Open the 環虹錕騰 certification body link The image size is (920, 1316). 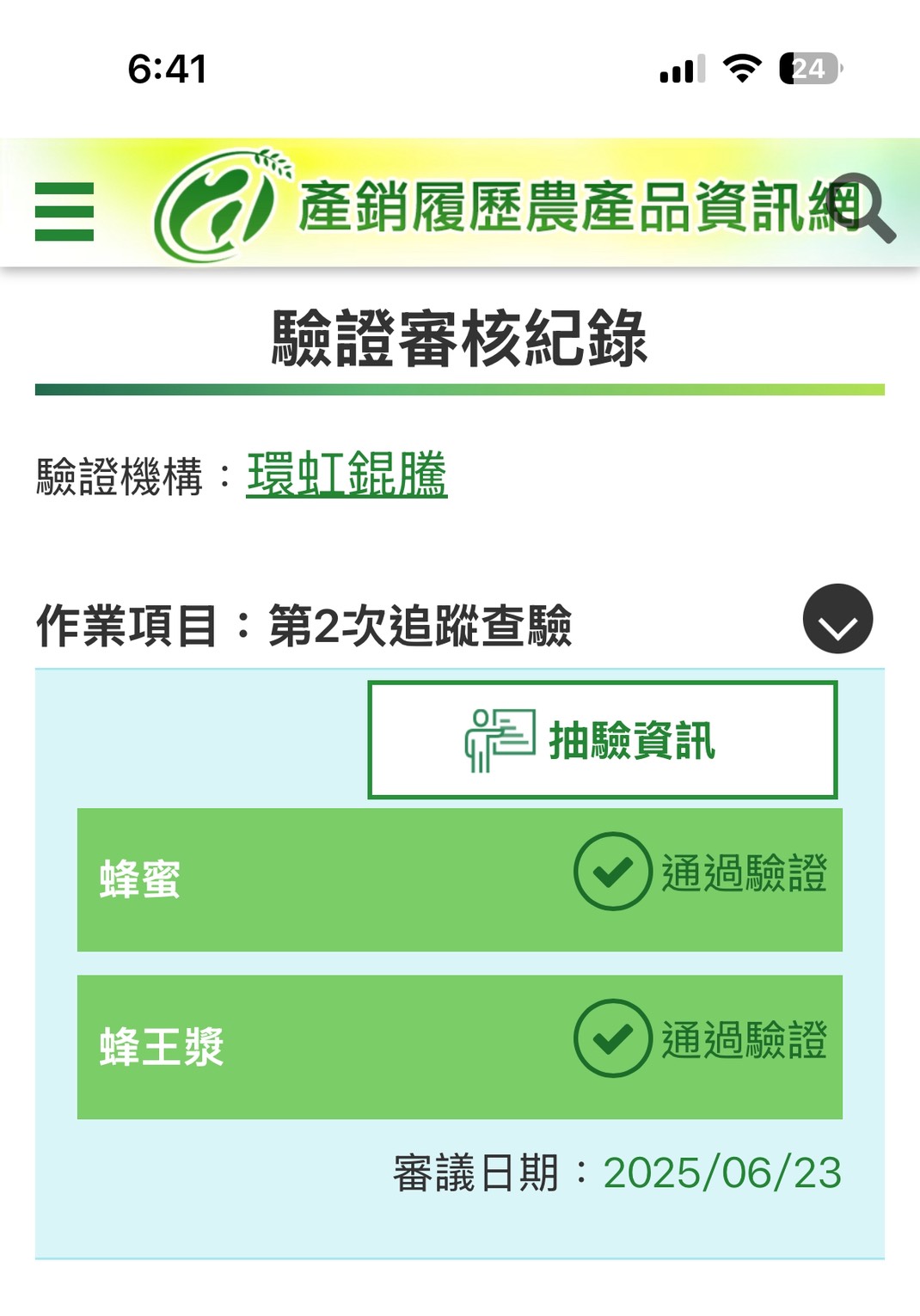(x=347, y=474)
